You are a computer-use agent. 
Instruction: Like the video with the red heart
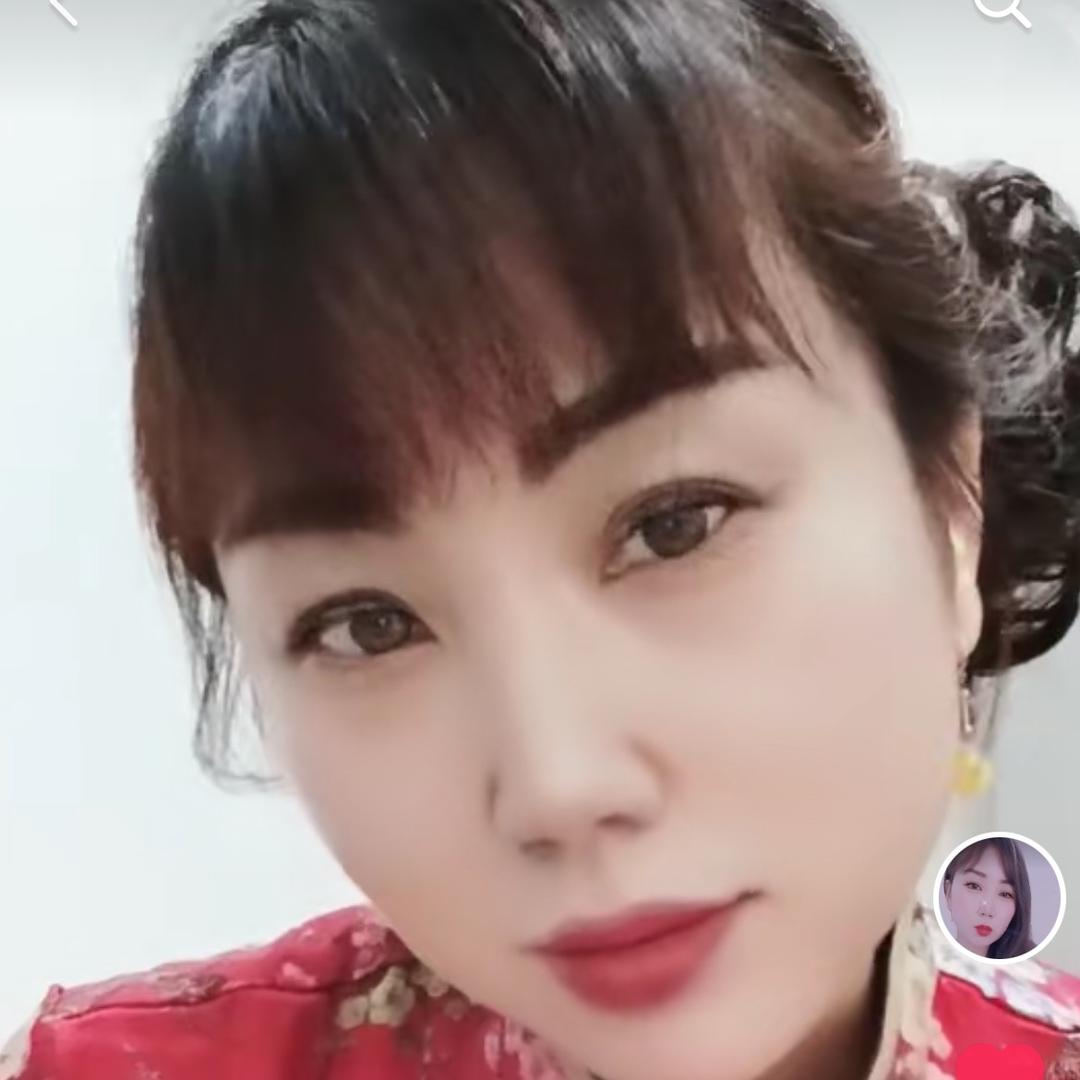coord(999,1064)
